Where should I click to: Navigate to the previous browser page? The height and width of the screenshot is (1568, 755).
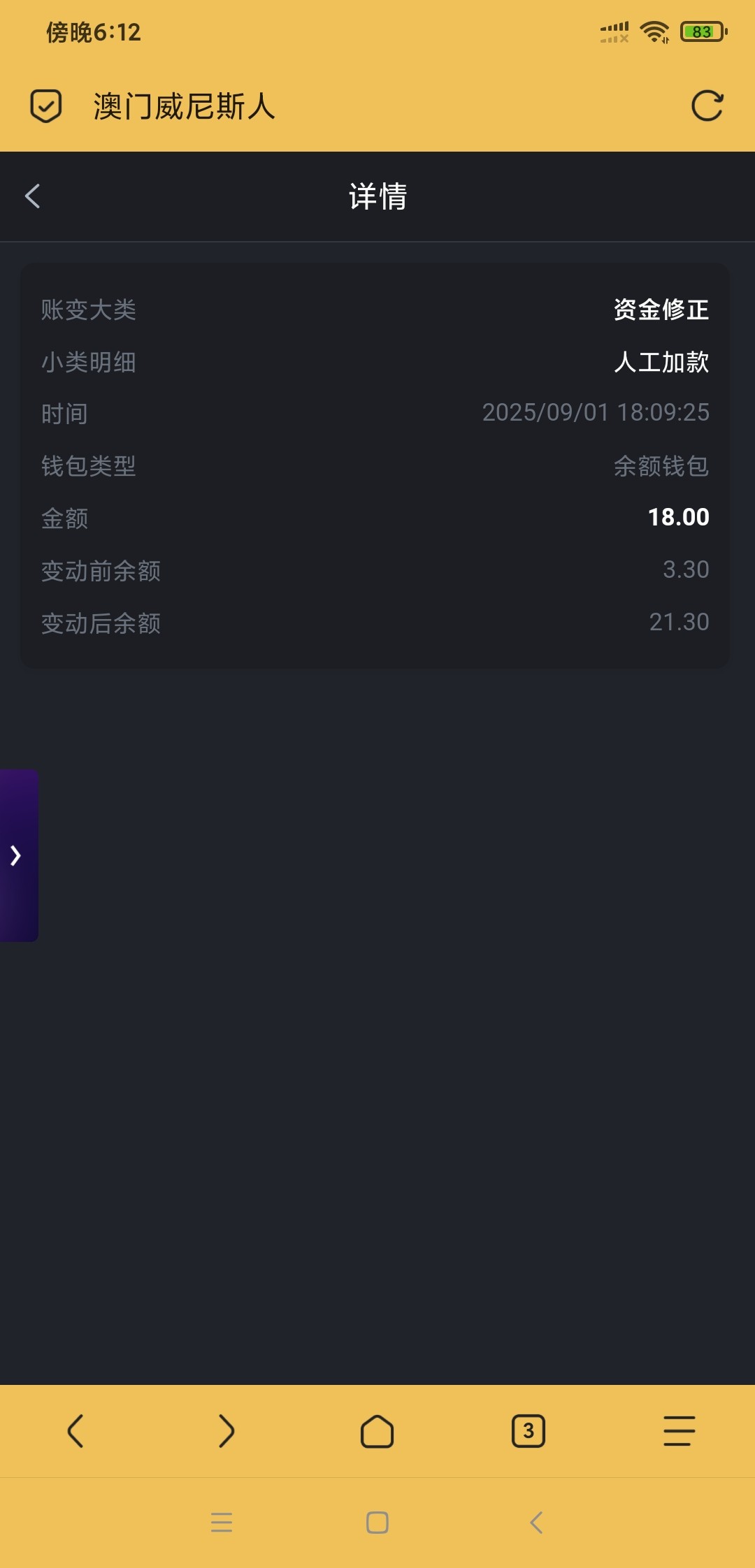[x=75, y=1430]
